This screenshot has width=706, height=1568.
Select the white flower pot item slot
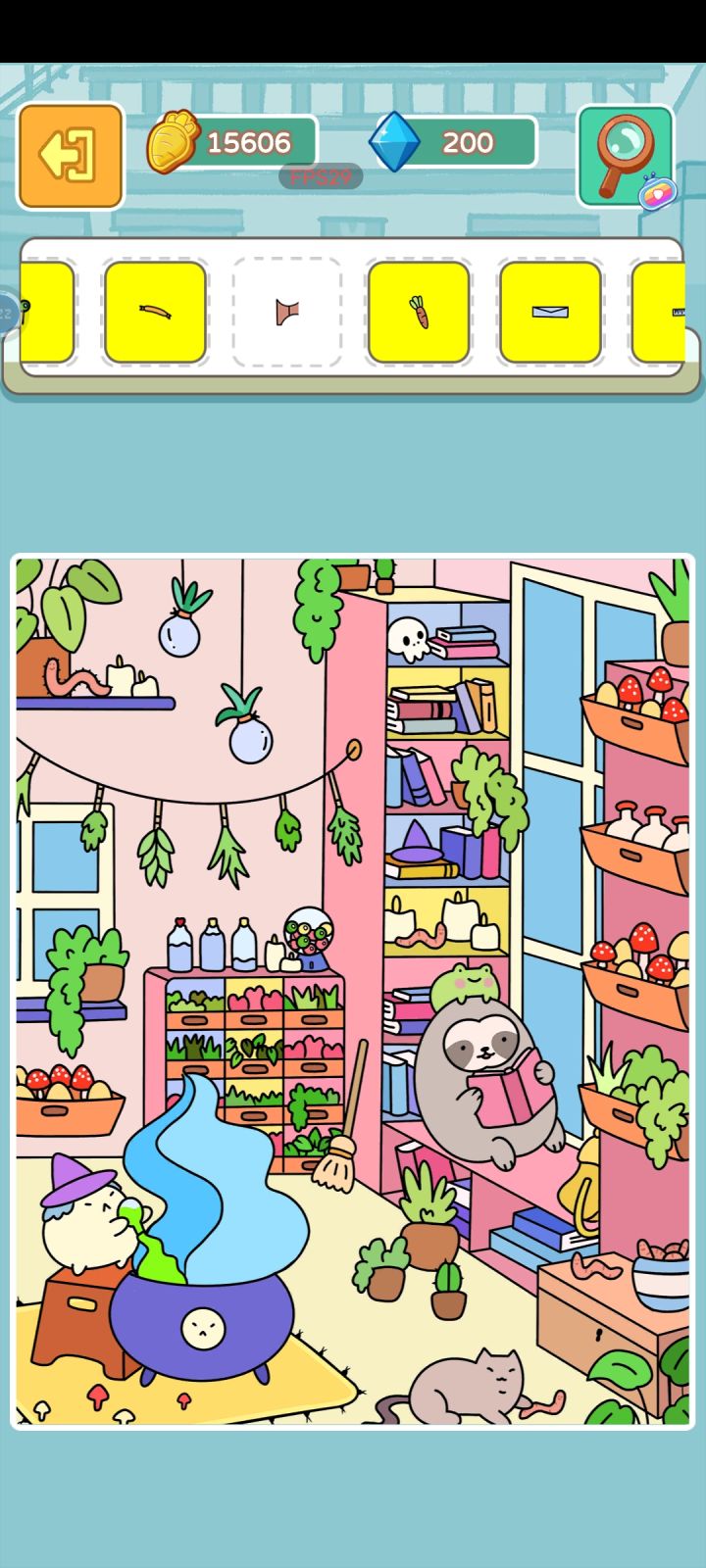click(x=287, y=313)
